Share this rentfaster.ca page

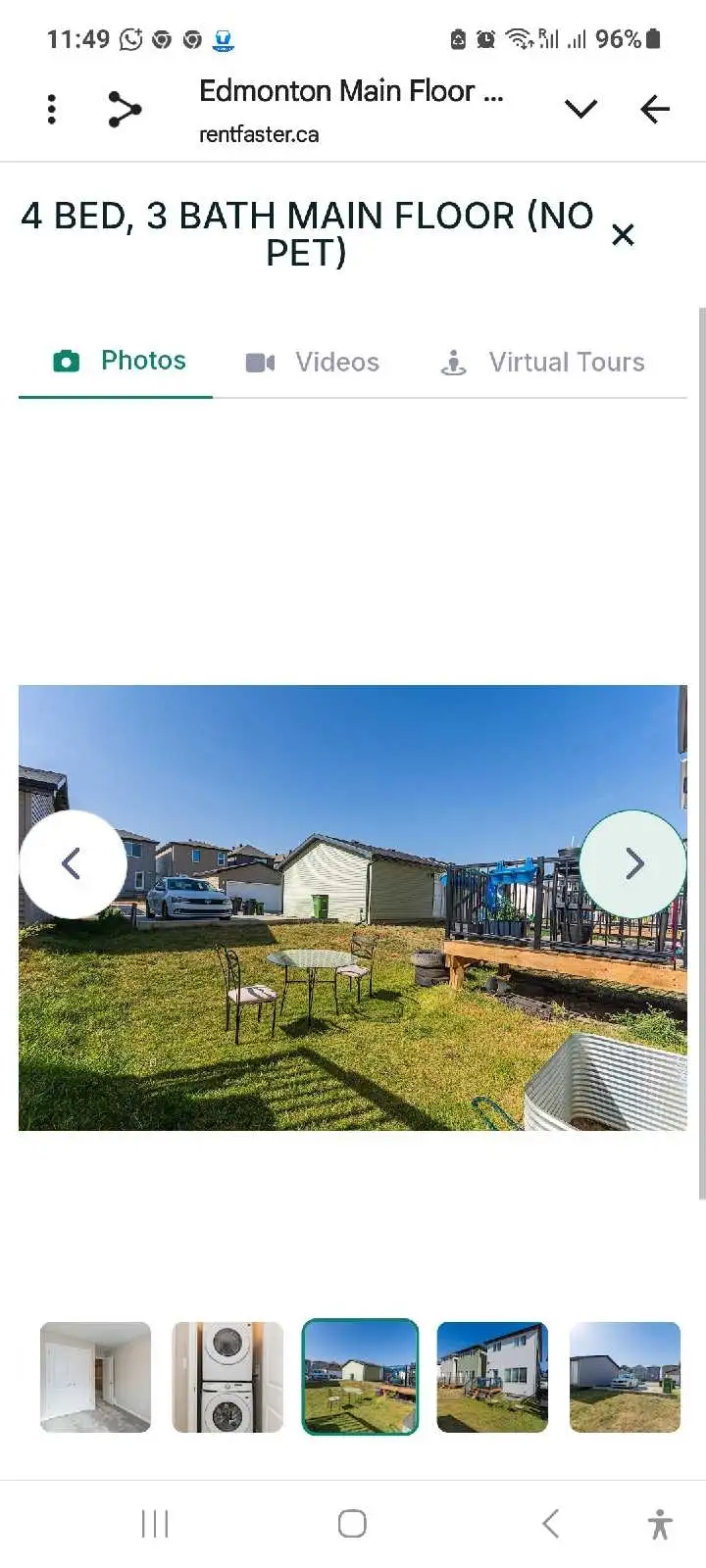125,109
